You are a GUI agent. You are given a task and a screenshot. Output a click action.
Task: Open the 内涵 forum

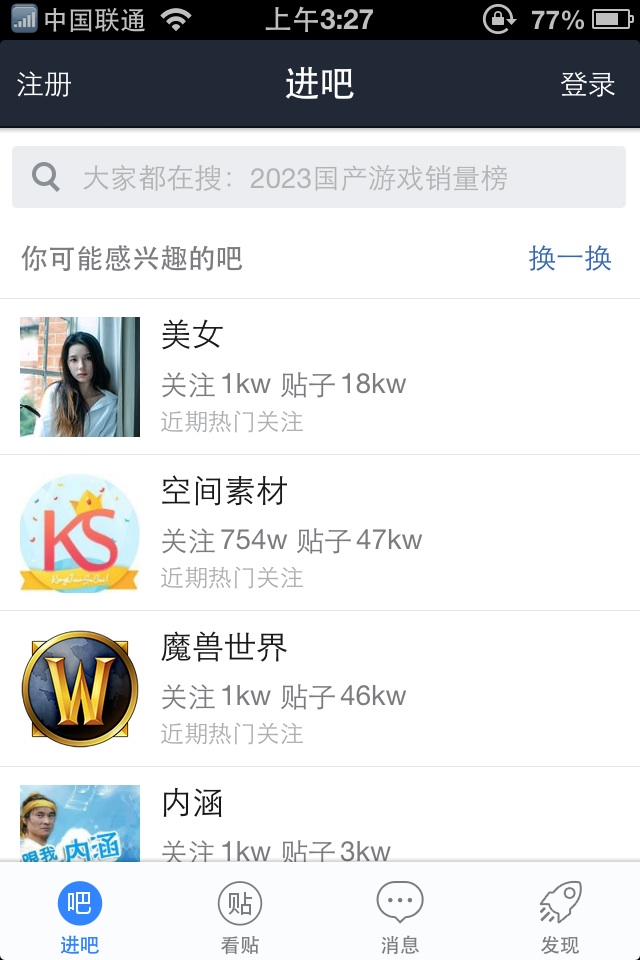tap(320, 818)
